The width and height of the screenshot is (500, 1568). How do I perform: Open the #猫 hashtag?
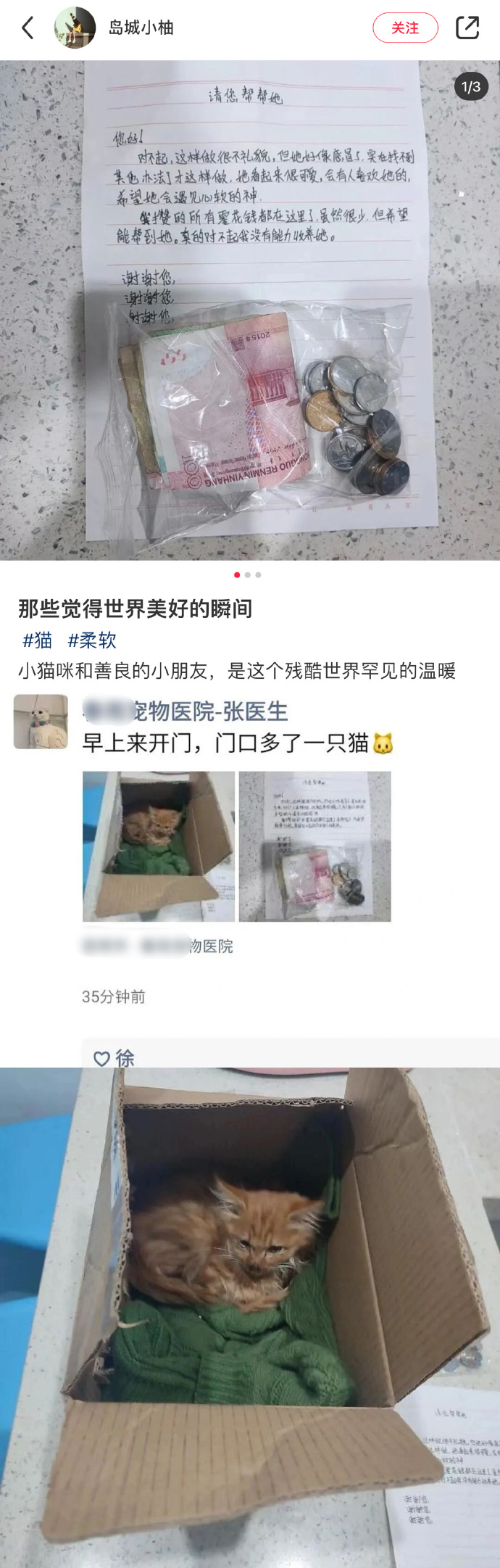point(38,640)
